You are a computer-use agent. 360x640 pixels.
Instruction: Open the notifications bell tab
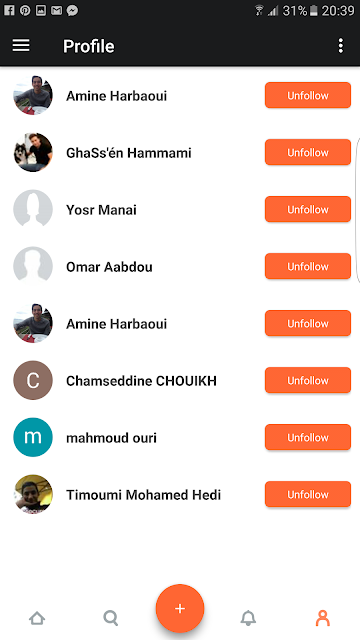coord(248,618)
